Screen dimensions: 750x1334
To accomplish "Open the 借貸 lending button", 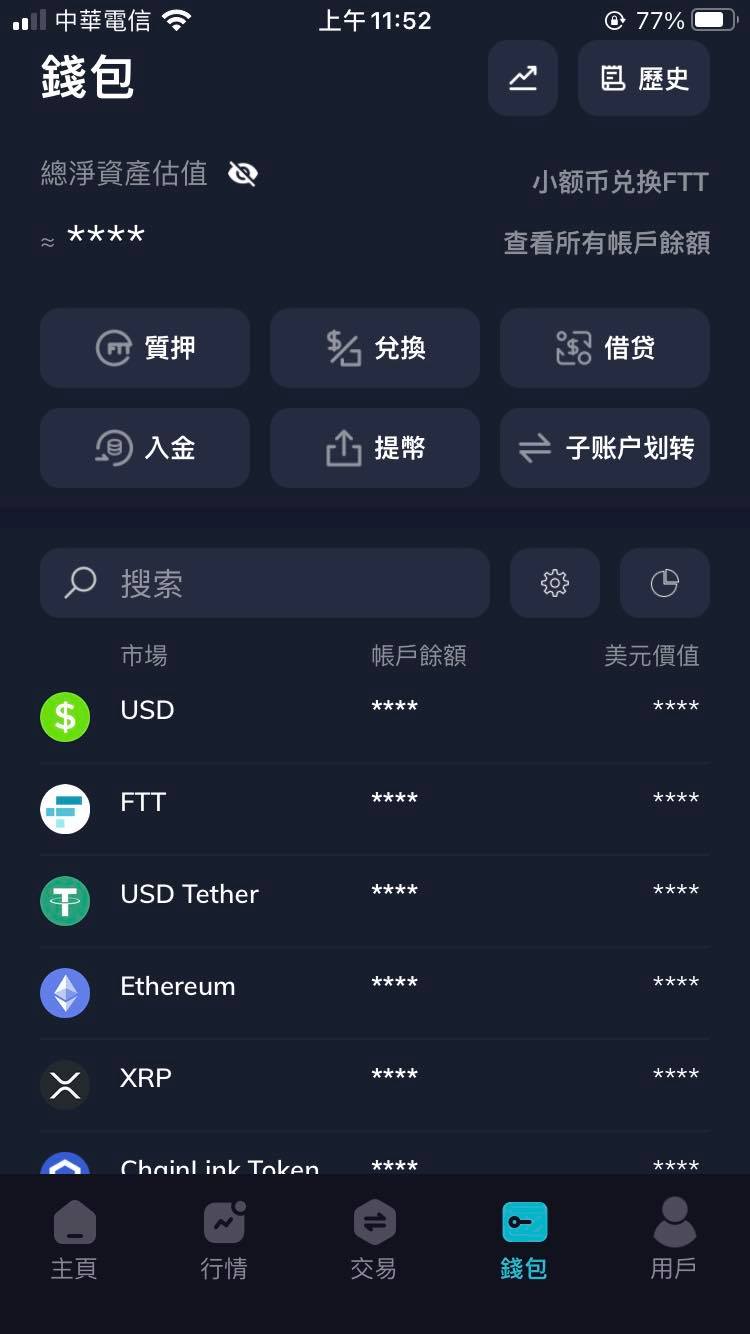I will 605,348.
